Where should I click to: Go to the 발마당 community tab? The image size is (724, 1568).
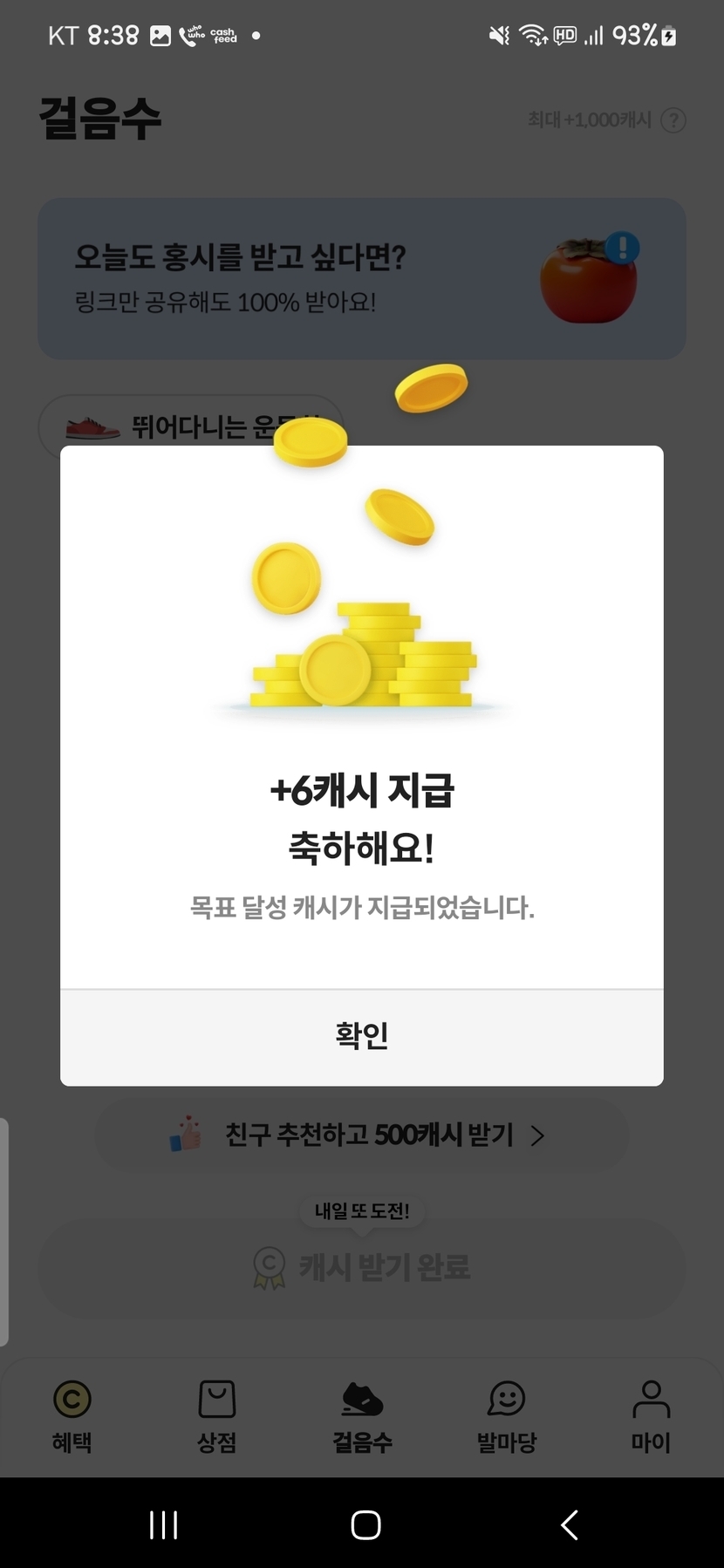506,1415
